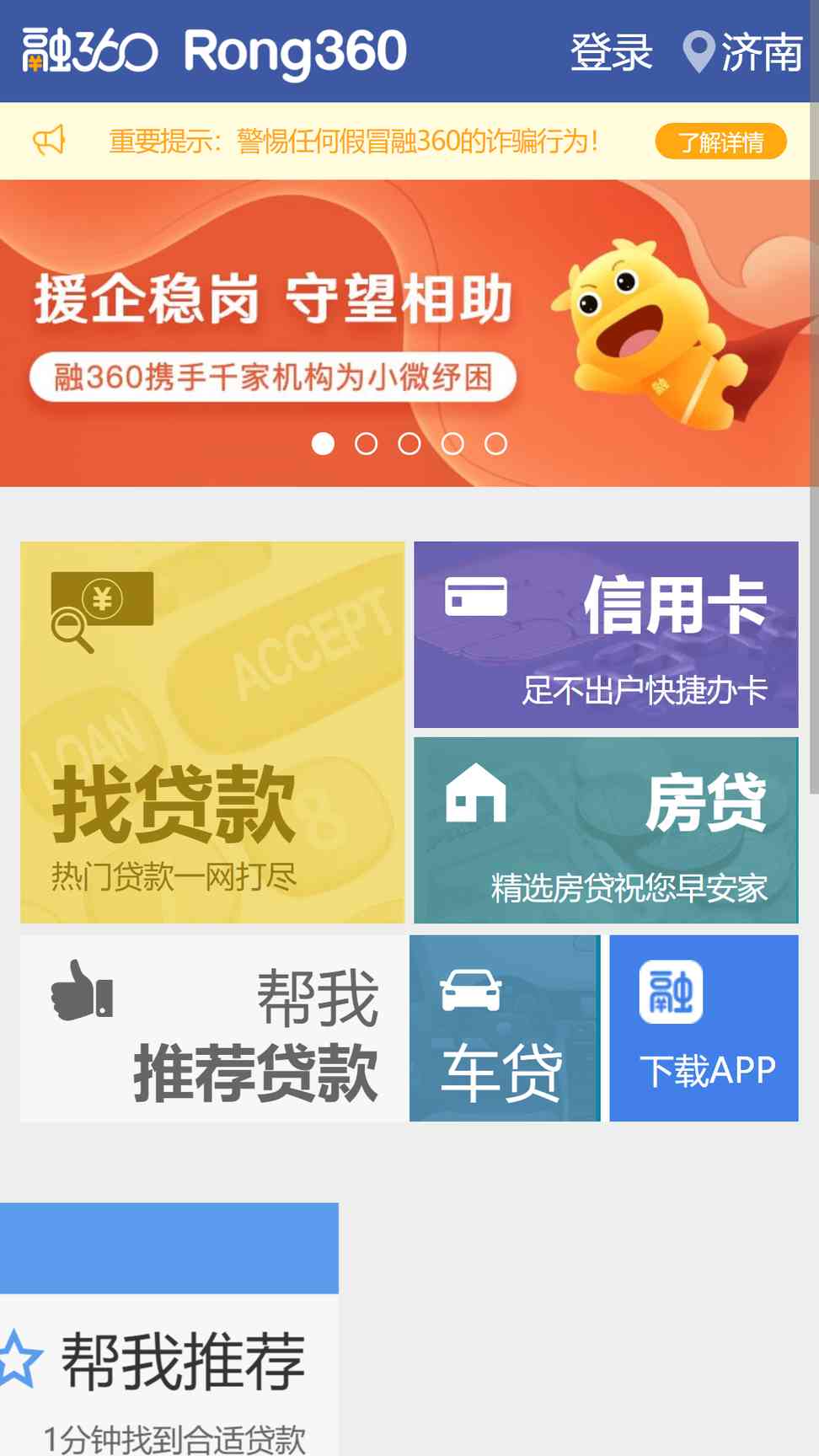Image resolution: width=819 pixels, height=1456 pixels.
Task: Open the 房贷 mortgage tile
Action: coord(606,830)
